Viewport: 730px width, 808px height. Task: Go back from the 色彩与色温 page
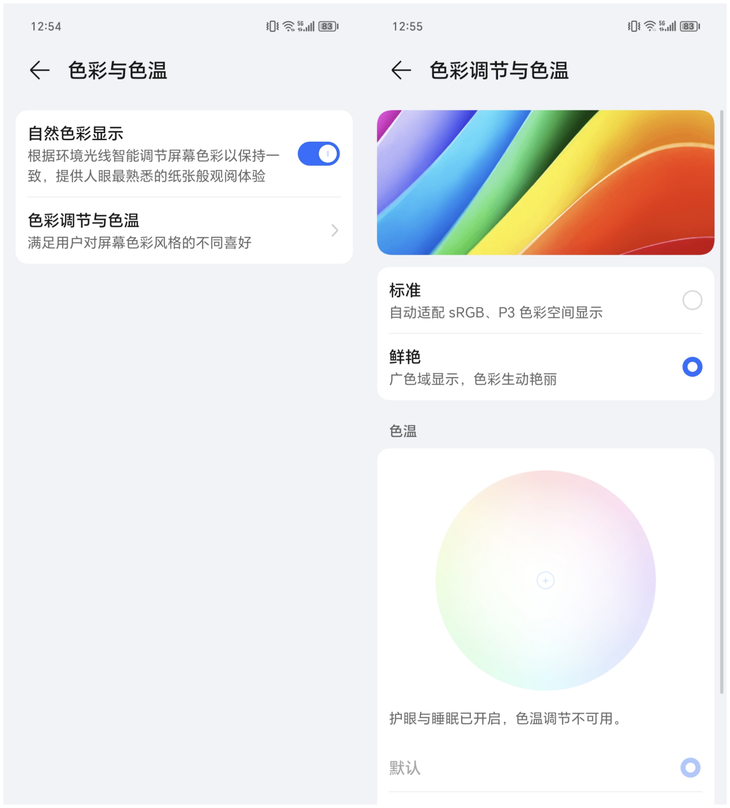click(x=40, y=70)
